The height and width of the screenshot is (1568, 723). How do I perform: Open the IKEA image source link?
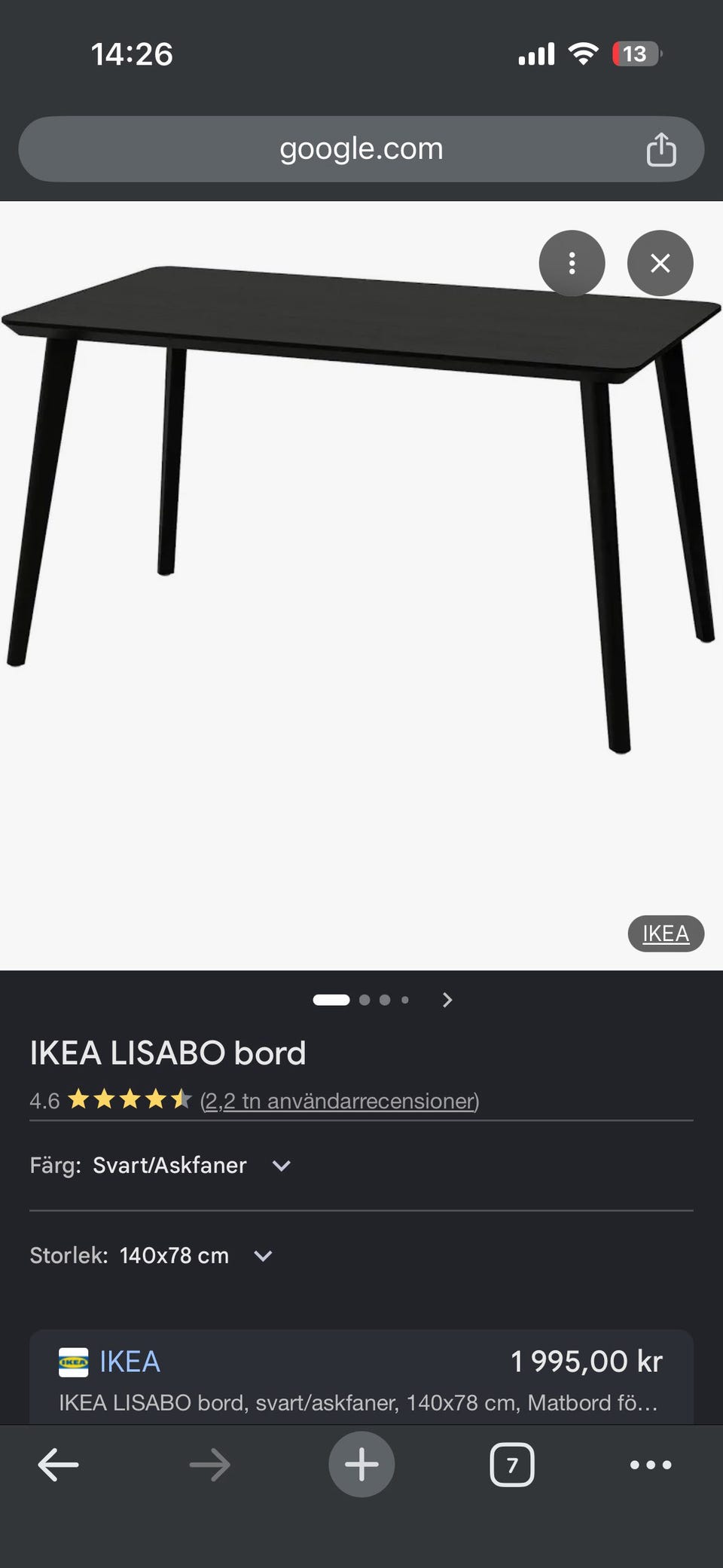tap(666, 934)
